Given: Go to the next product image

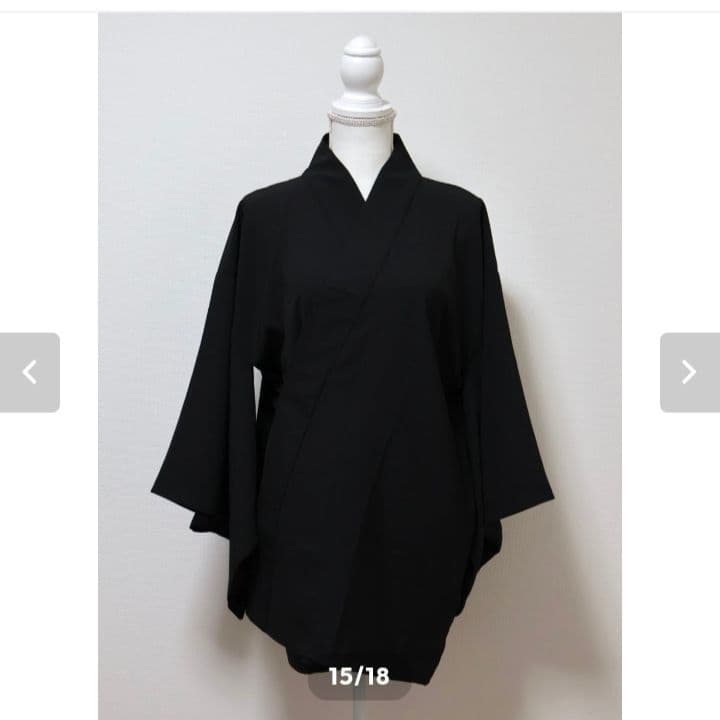Looking at the screenshot, I should click(x=689, y=372).
